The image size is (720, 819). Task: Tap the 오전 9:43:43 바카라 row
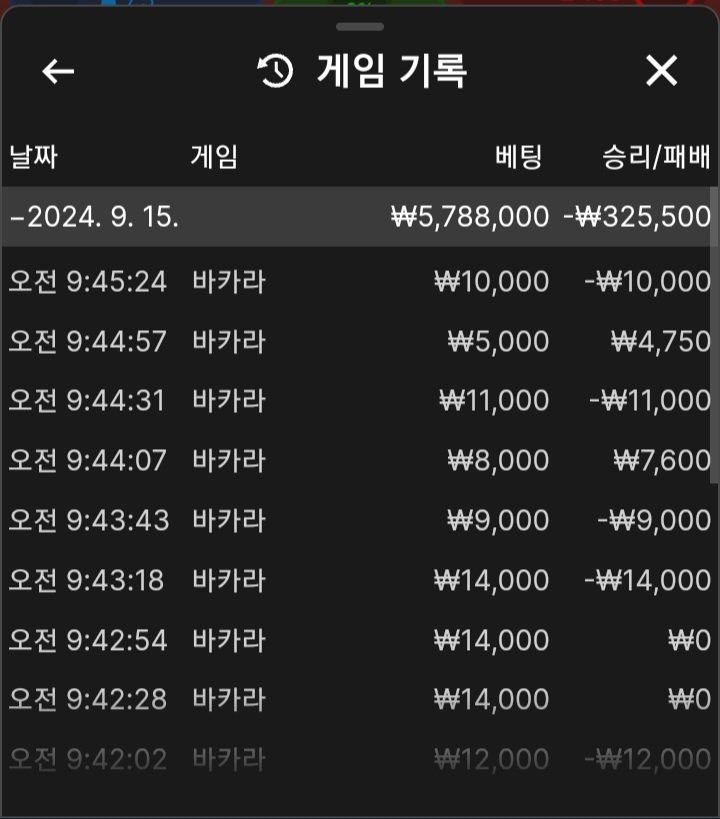359,521
